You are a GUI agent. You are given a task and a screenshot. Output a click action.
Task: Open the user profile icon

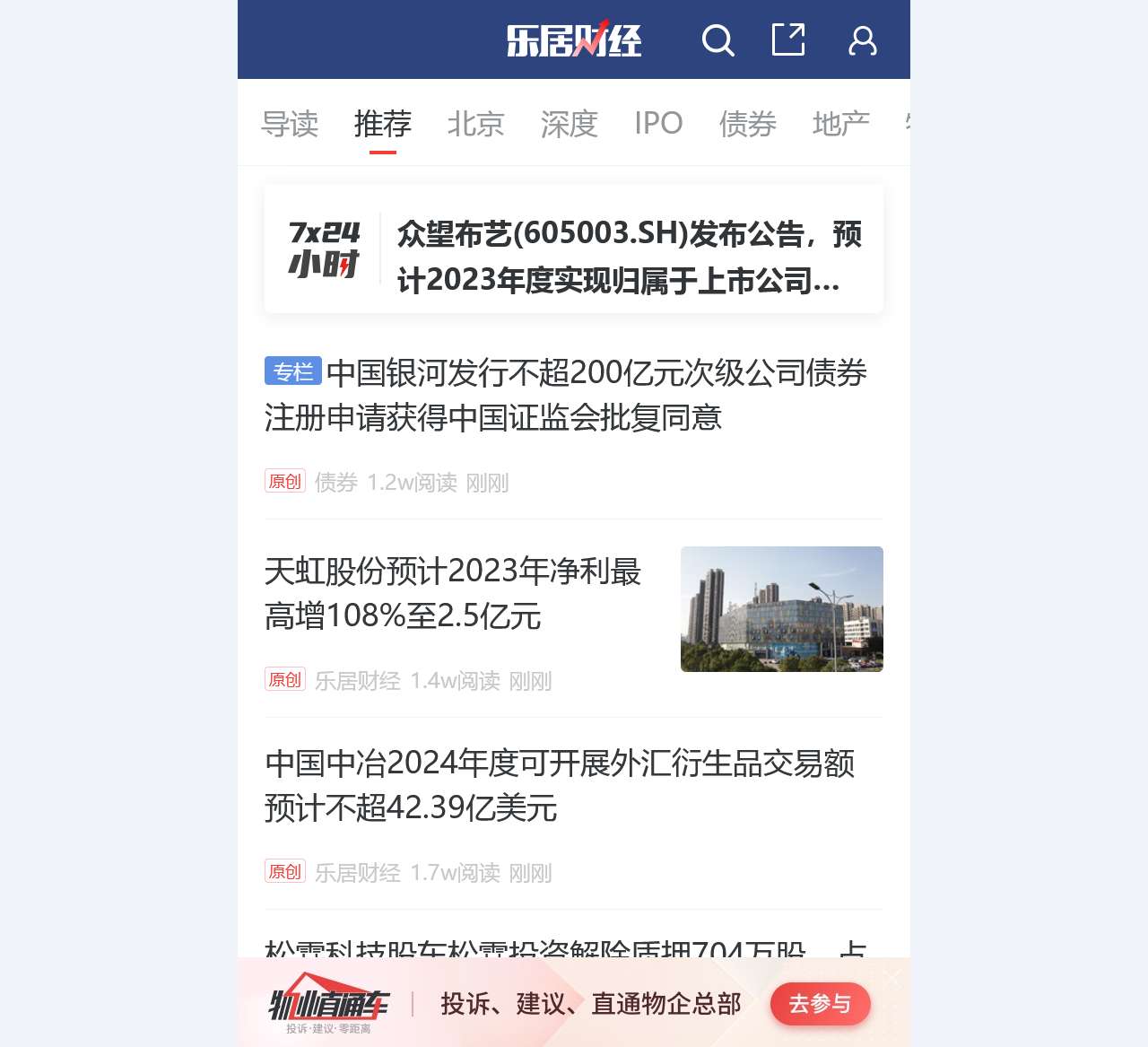pos(863,40)
